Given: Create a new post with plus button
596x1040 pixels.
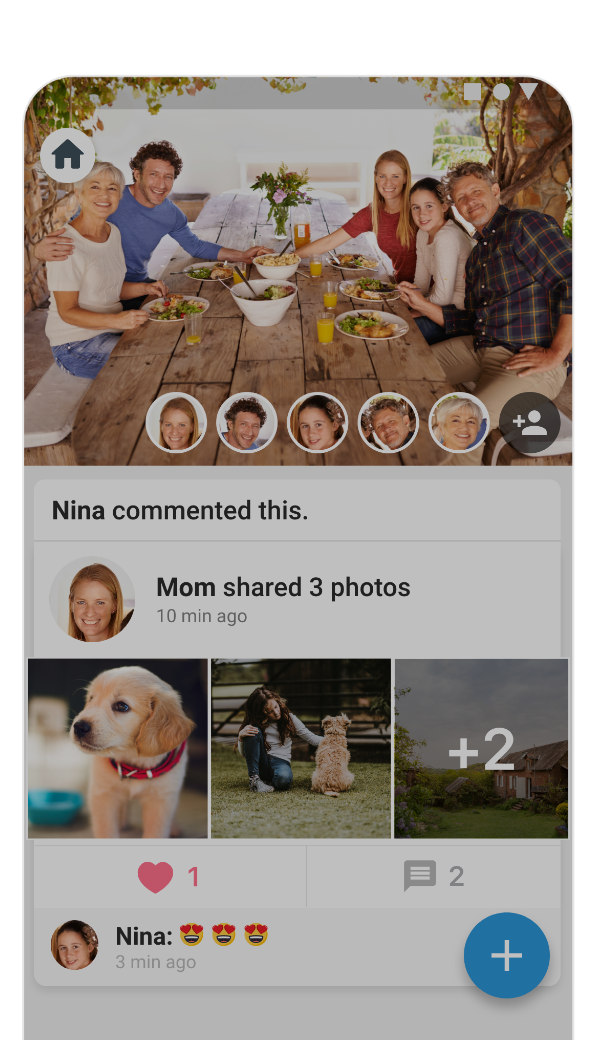Looking at the screenshot, I should tap(507, 955).
